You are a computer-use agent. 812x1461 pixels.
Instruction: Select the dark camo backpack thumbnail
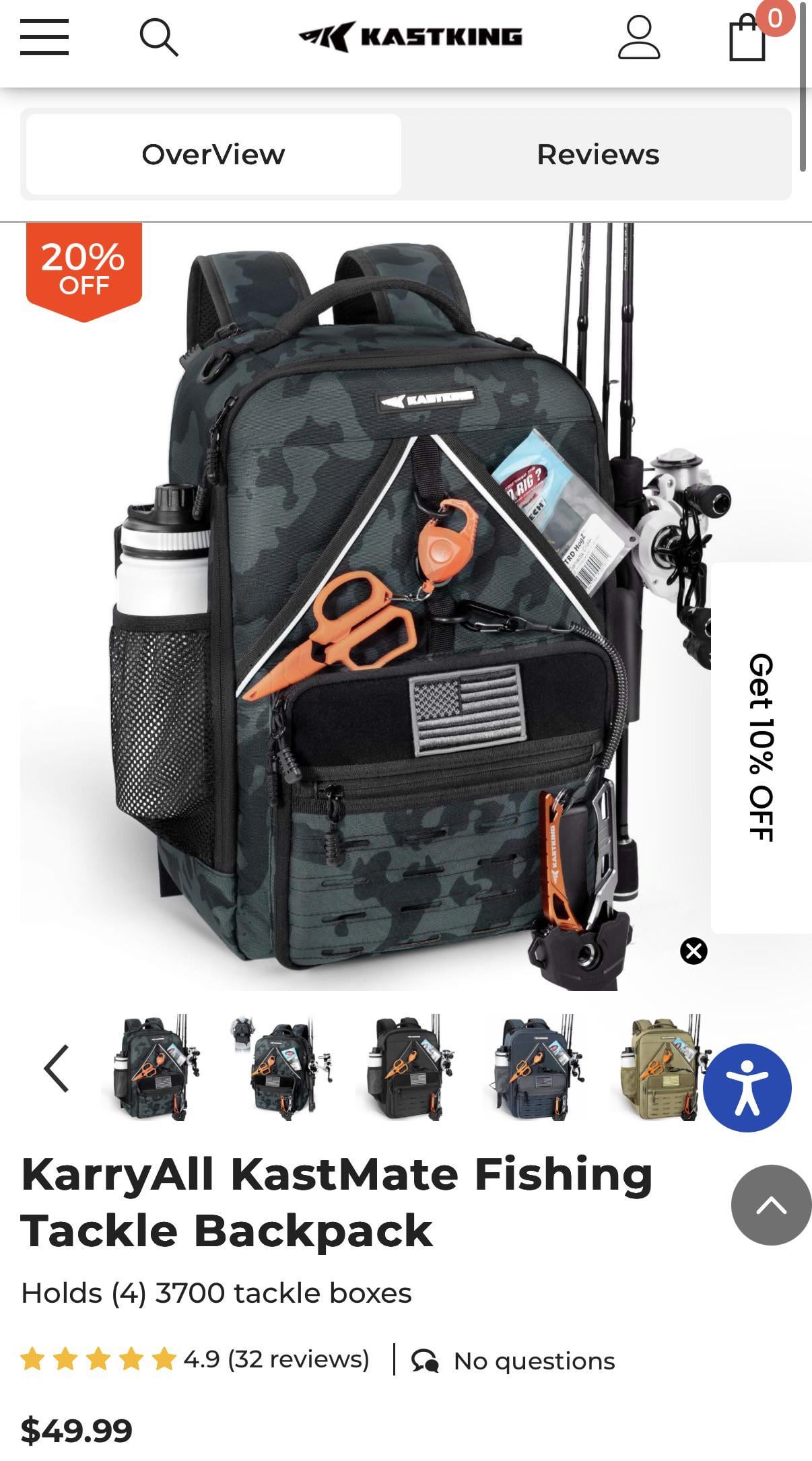tap(153, 1068)
